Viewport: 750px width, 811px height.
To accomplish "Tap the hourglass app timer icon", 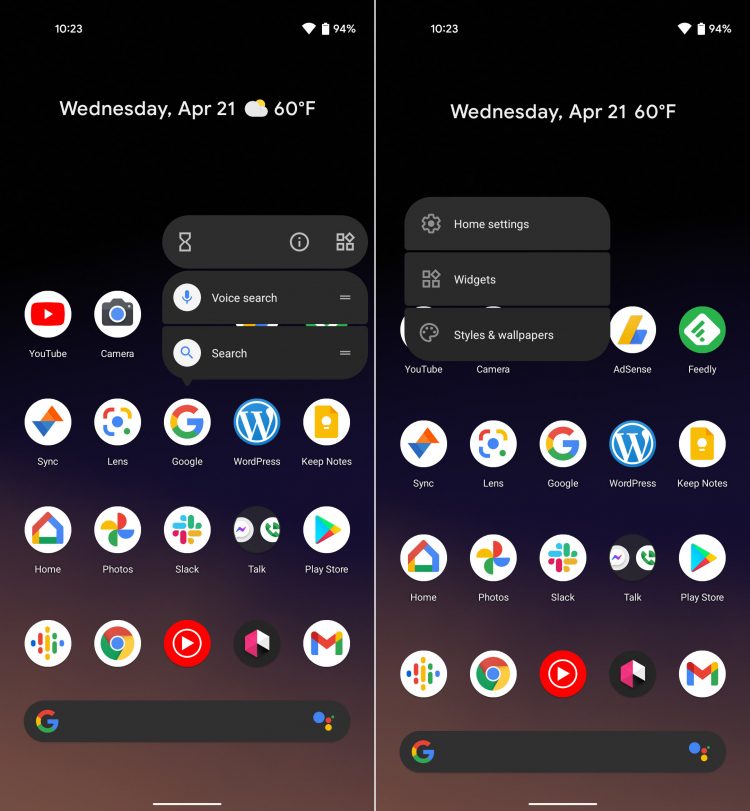I will pos(185,242).
